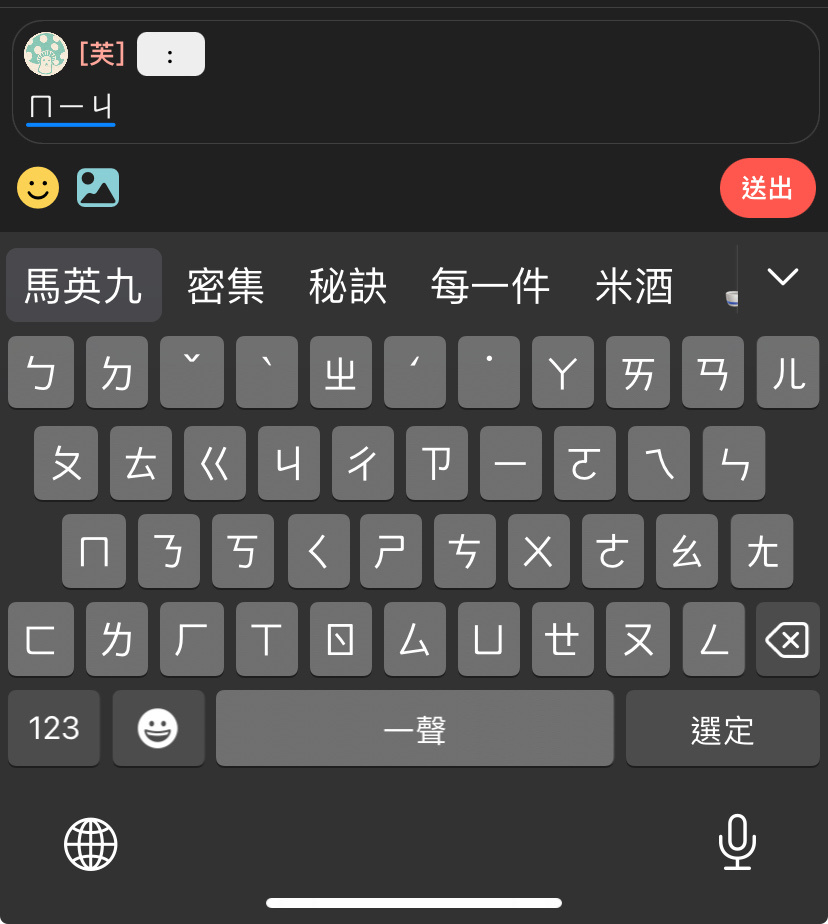
Task: Choose the 米酒 candidate
Action: pos(634,286)
